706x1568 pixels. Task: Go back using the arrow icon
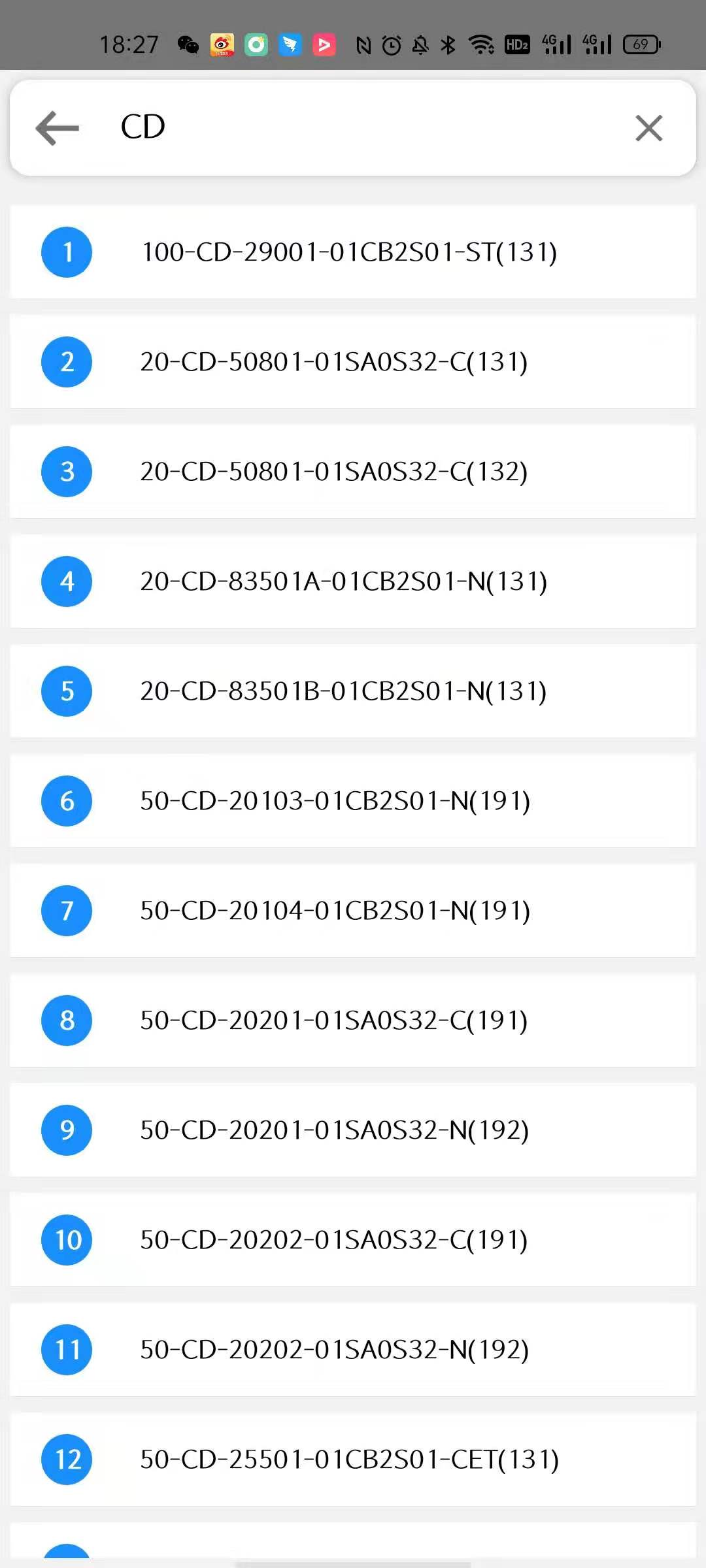pos(58,127)
